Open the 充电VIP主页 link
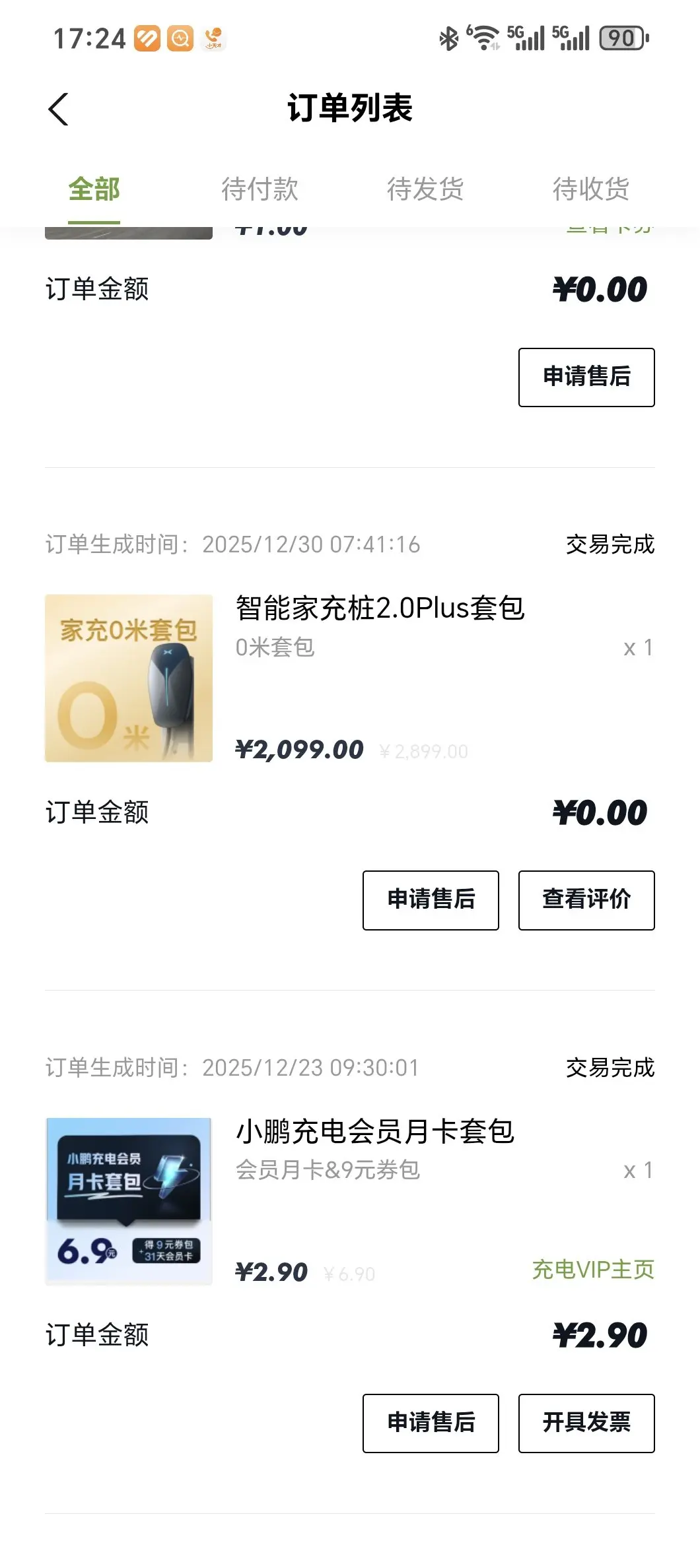This screenshot has width=700, height=1568. click(x=593, y=1269)
